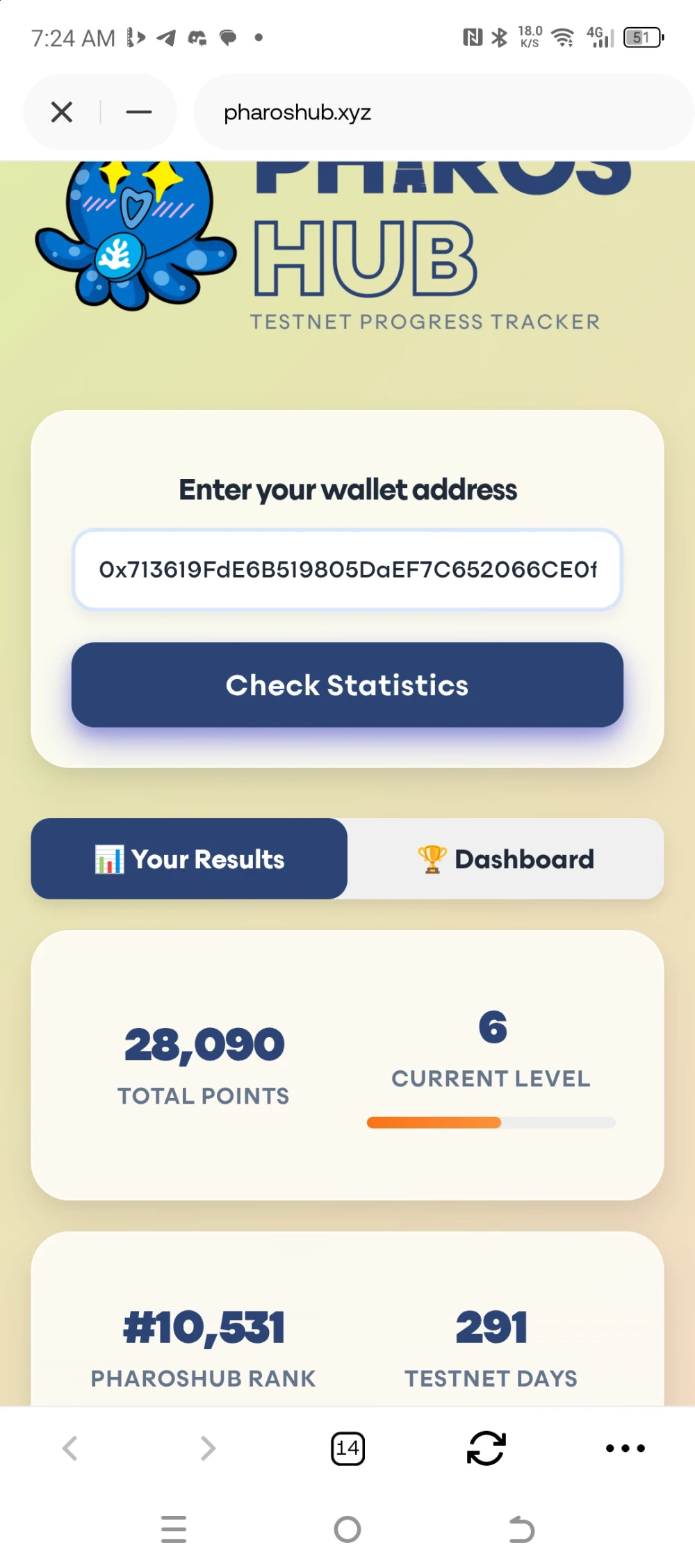This screenshot has width=695, height=1568.
Task: Open the 14 tabs switcher
Action: (347, 1448)
